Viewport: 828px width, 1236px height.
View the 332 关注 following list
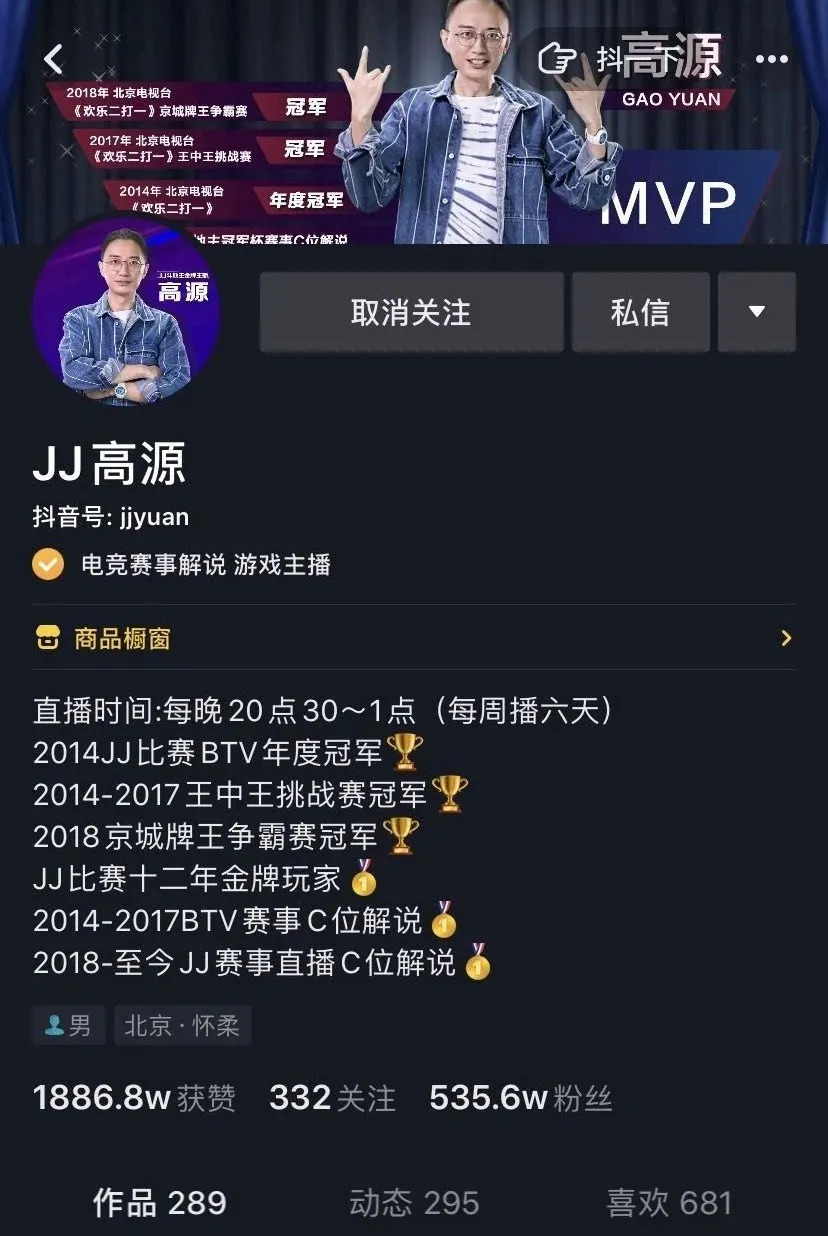(333, 1098)
